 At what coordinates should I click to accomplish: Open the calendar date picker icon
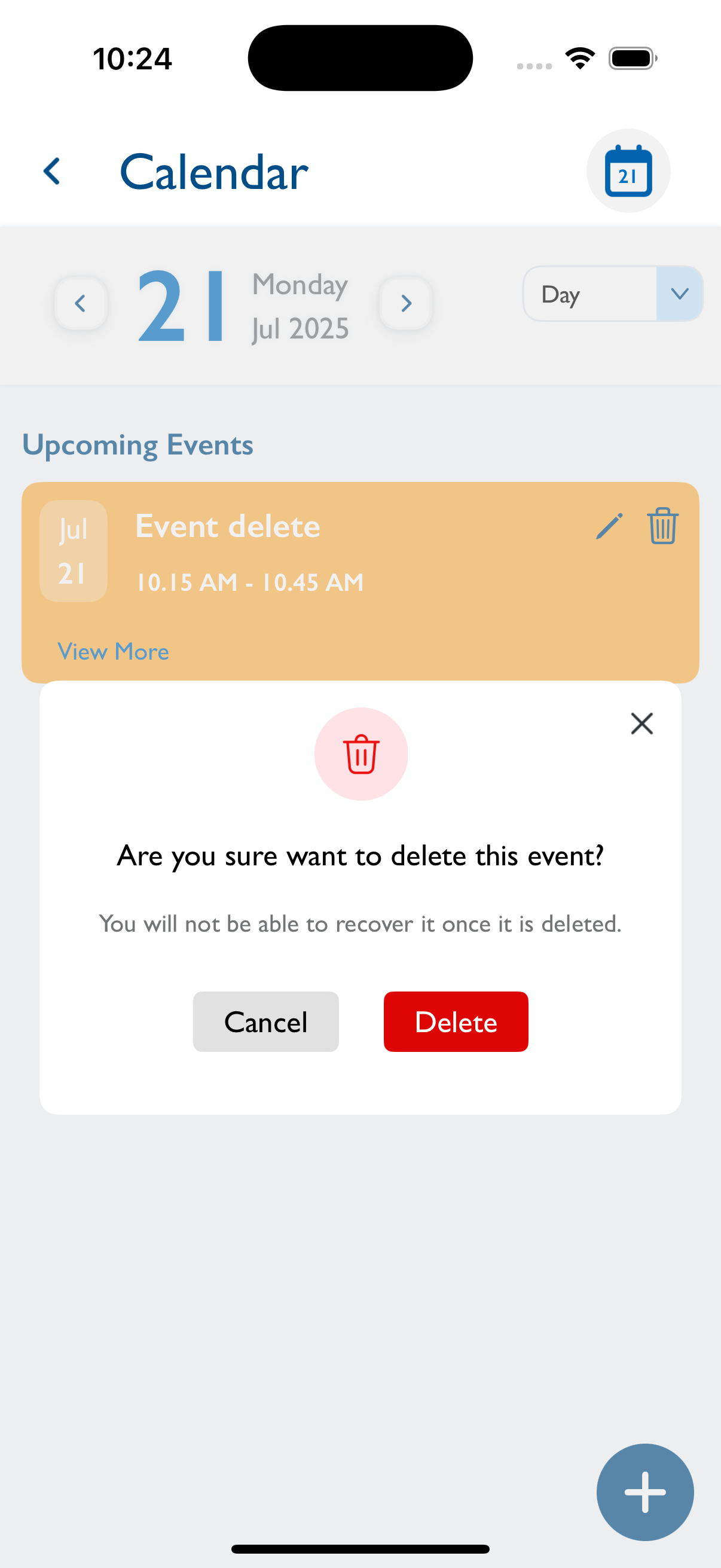[x=628, y=171]
